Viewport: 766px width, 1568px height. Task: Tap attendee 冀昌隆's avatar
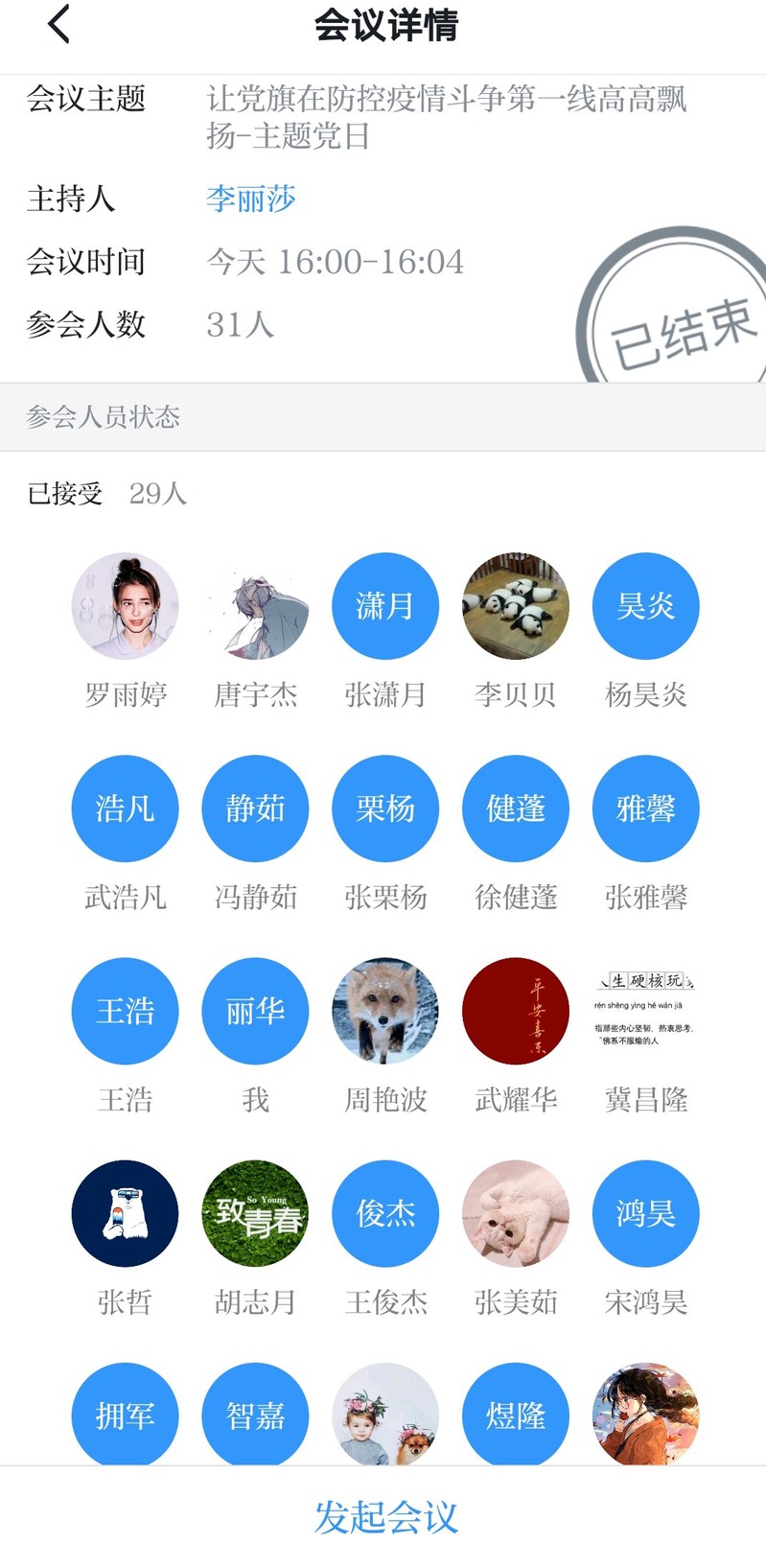point(646,1011)
